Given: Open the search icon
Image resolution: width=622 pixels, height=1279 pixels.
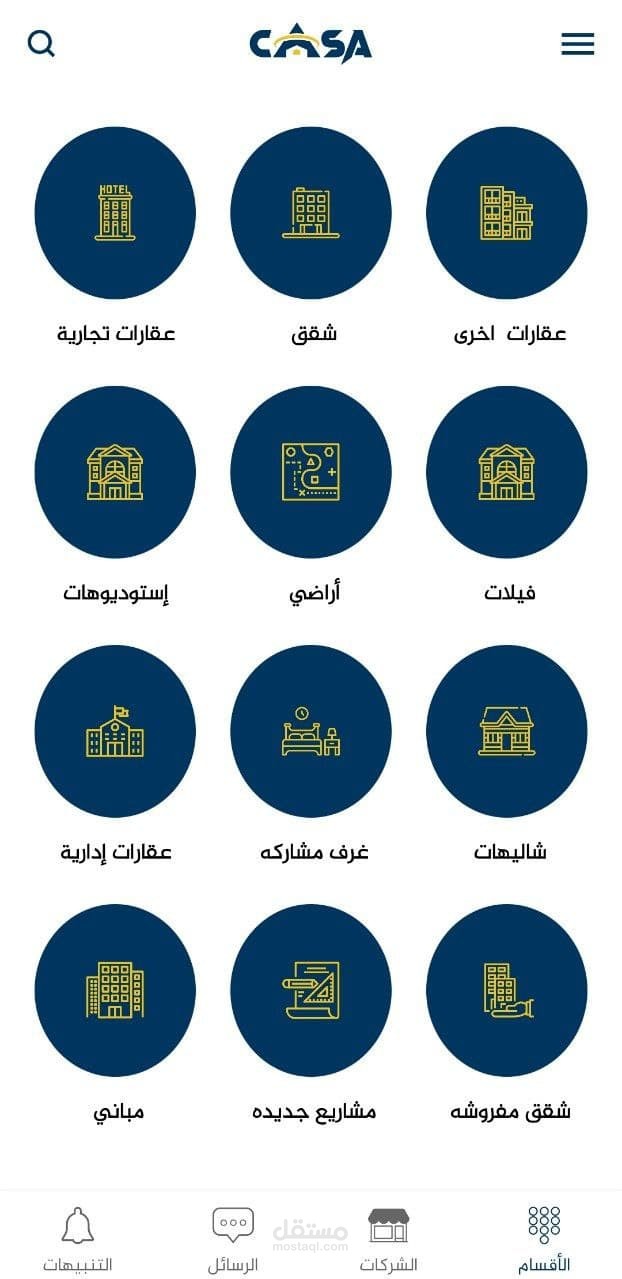Looking at the screenshot, I should (x=41, y=43).
